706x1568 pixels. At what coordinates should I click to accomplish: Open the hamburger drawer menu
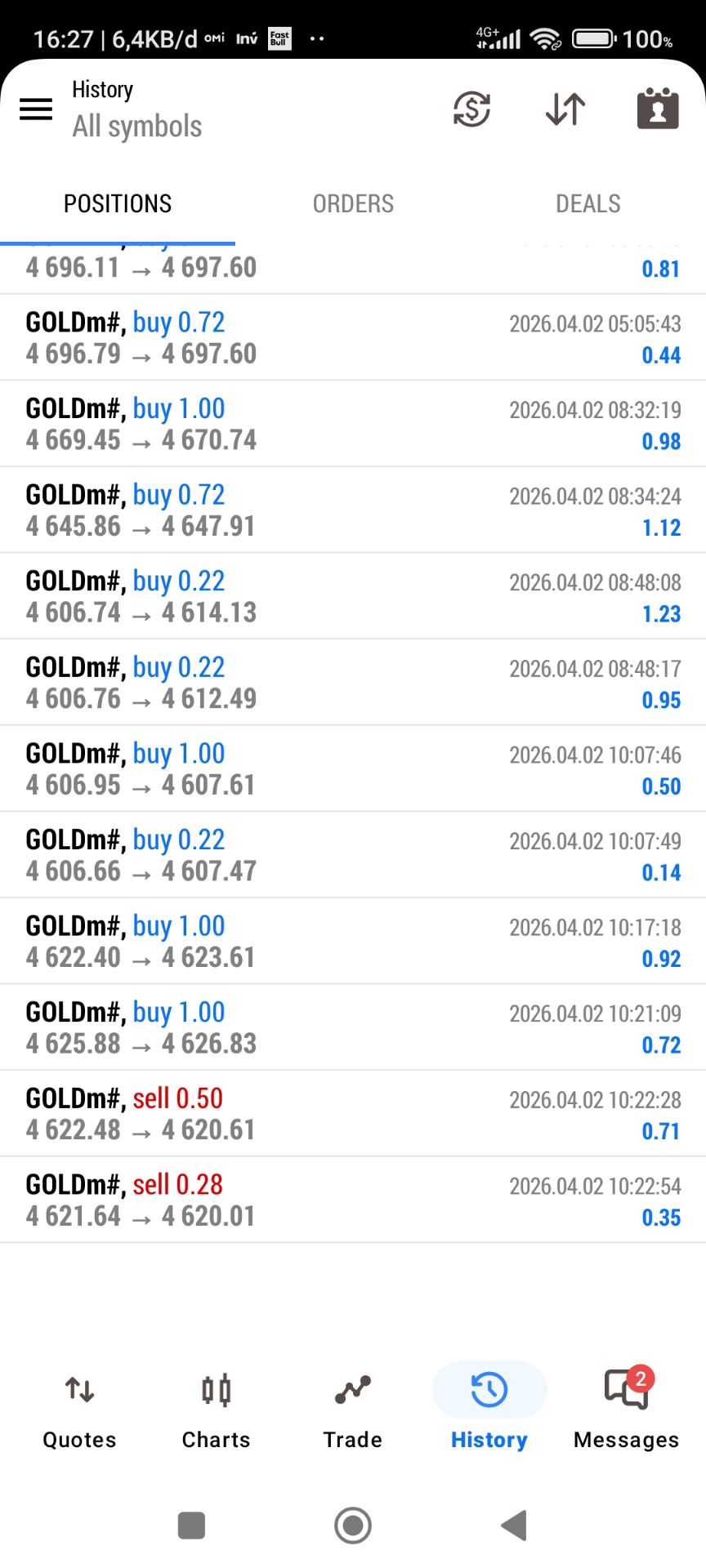(x=36, y=109)
